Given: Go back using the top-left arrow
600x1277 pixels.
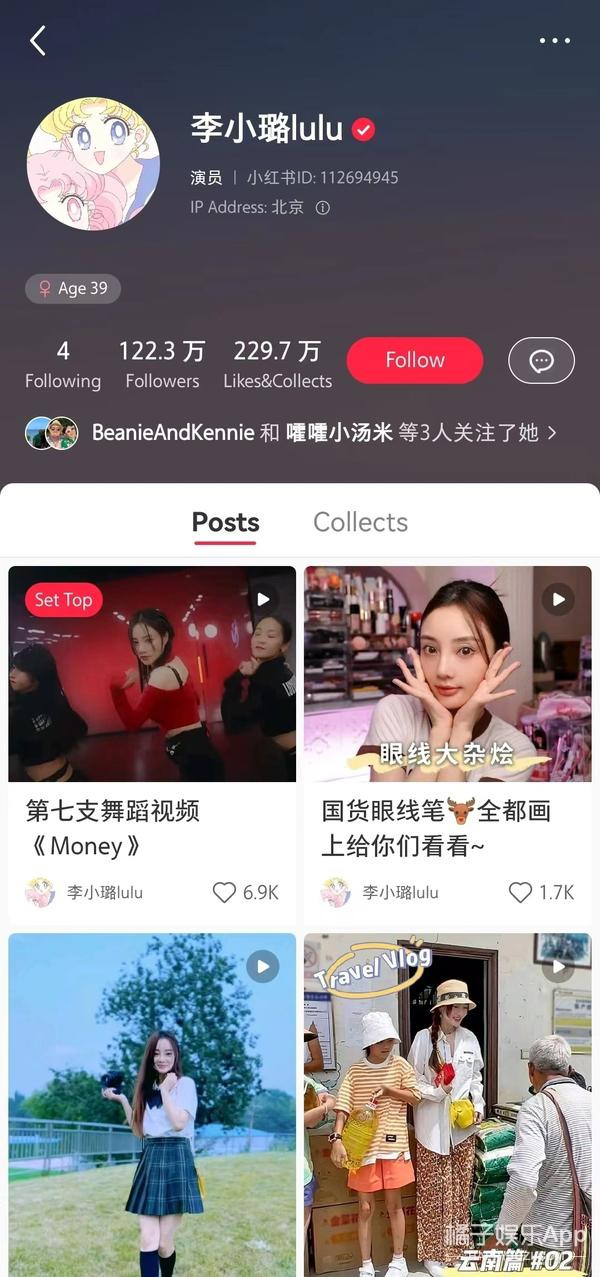Looking at the screenshot, I should (38, 41).
